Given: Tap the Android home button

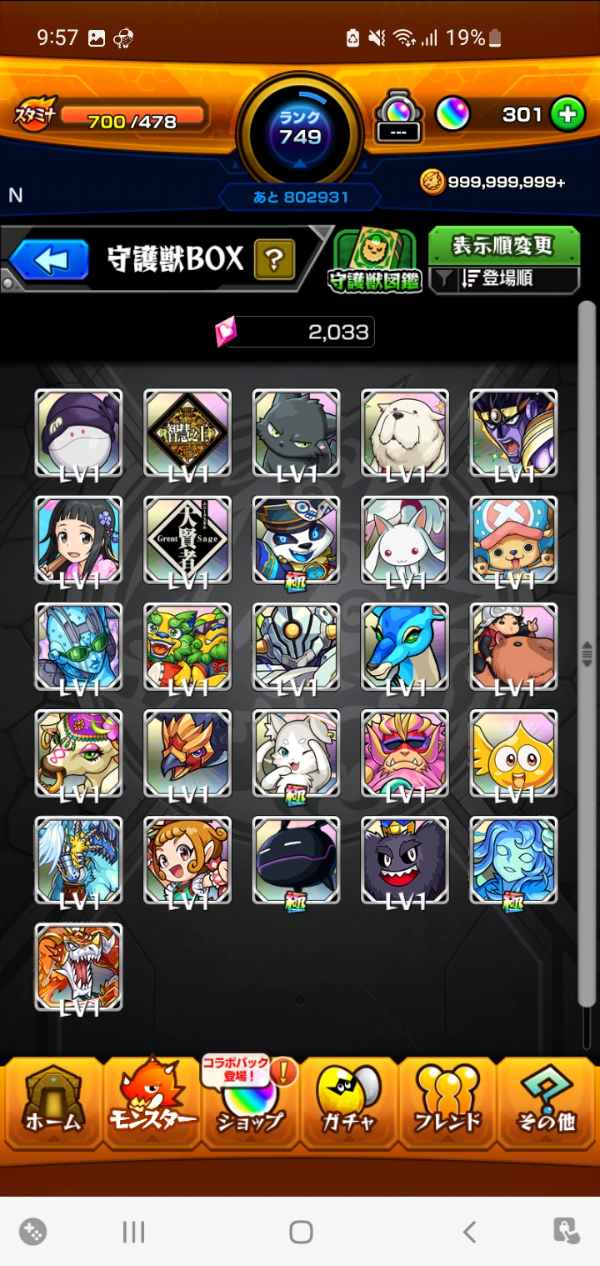Looking at the screenshot, I should pyautogui.click(x=300, y=1231).
